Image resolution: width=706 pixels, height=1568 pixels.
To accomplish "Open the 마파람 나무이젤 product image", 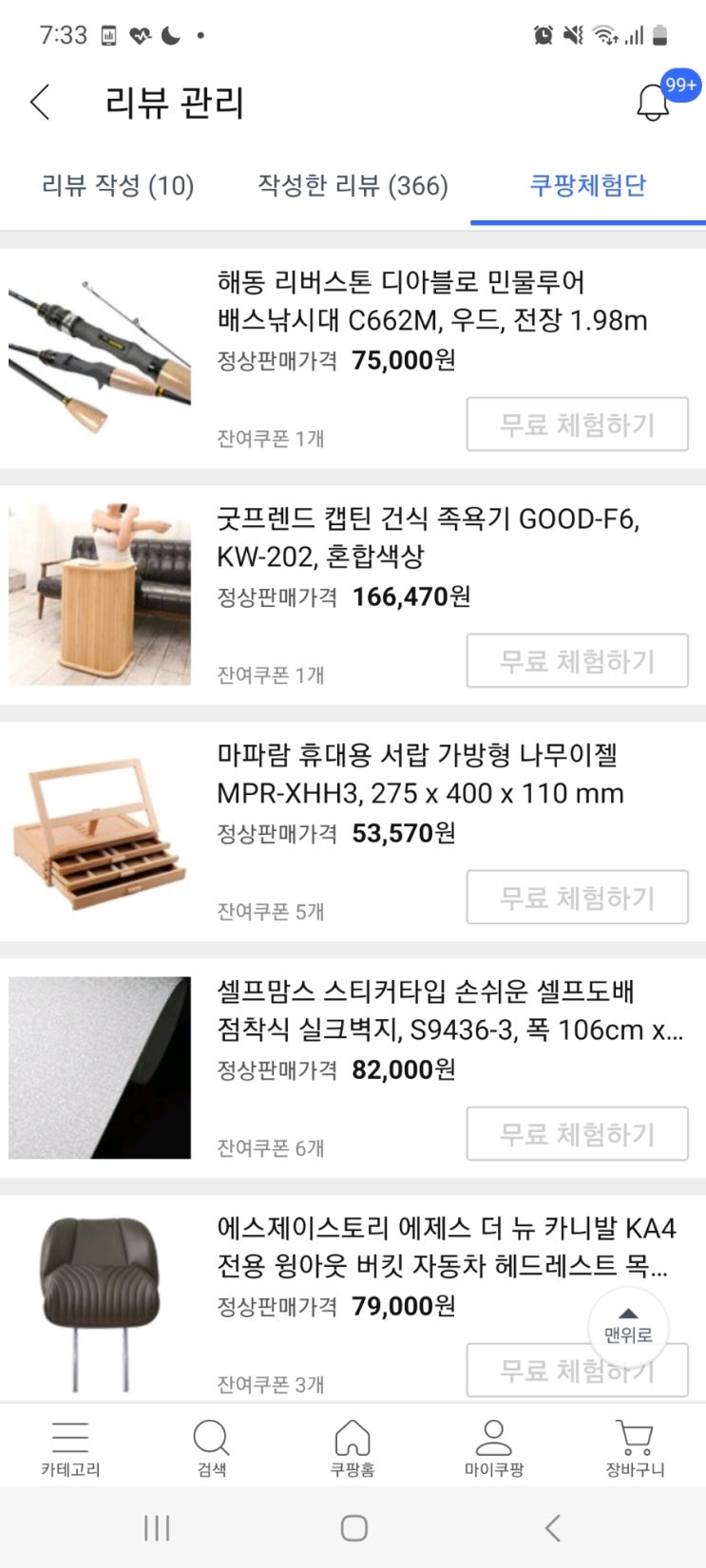I will [x=100, y=830].
